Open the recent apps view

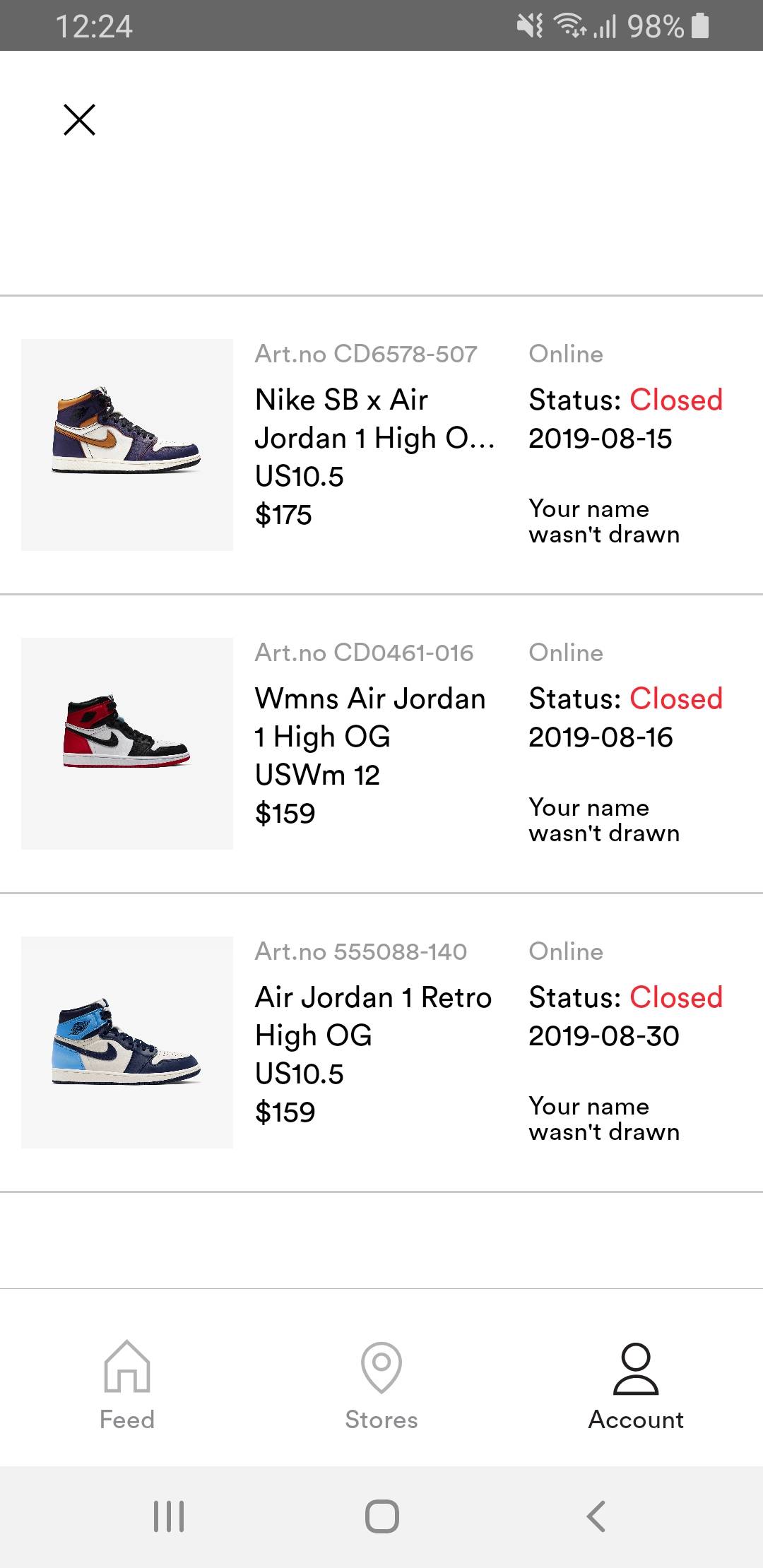click(x=169, y=1516)
